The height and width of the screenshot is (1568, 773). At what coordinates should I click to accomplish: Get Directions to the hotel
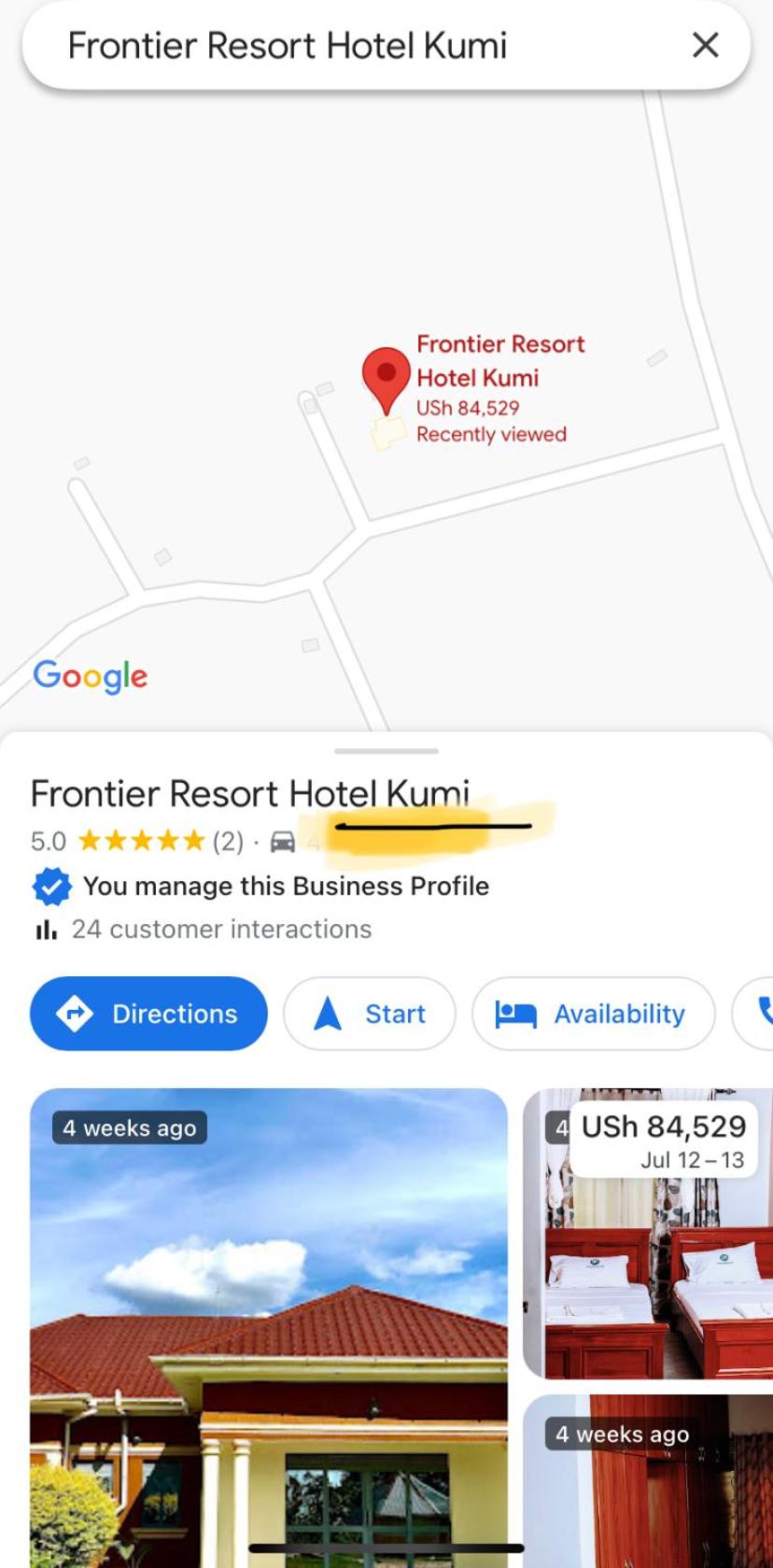pyautogui.click(x=148, y=1014)
